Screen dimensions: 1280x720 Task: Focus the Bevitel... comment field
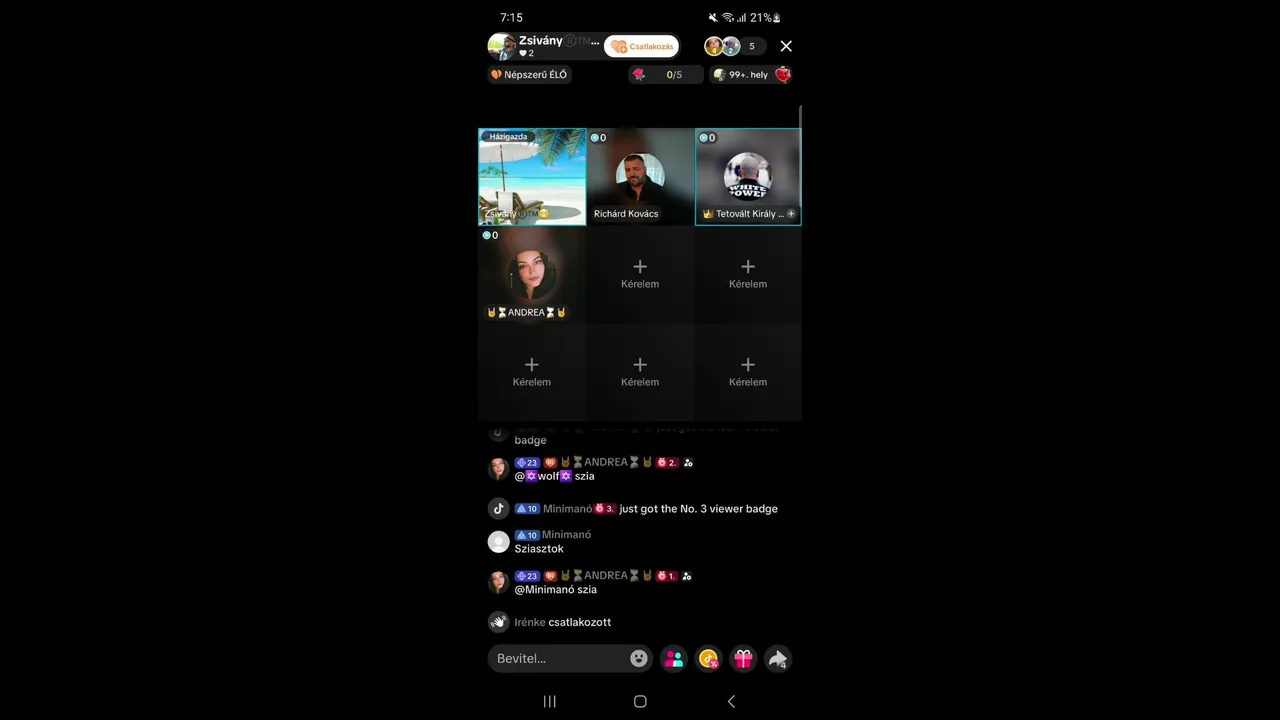tap(558, 658)
